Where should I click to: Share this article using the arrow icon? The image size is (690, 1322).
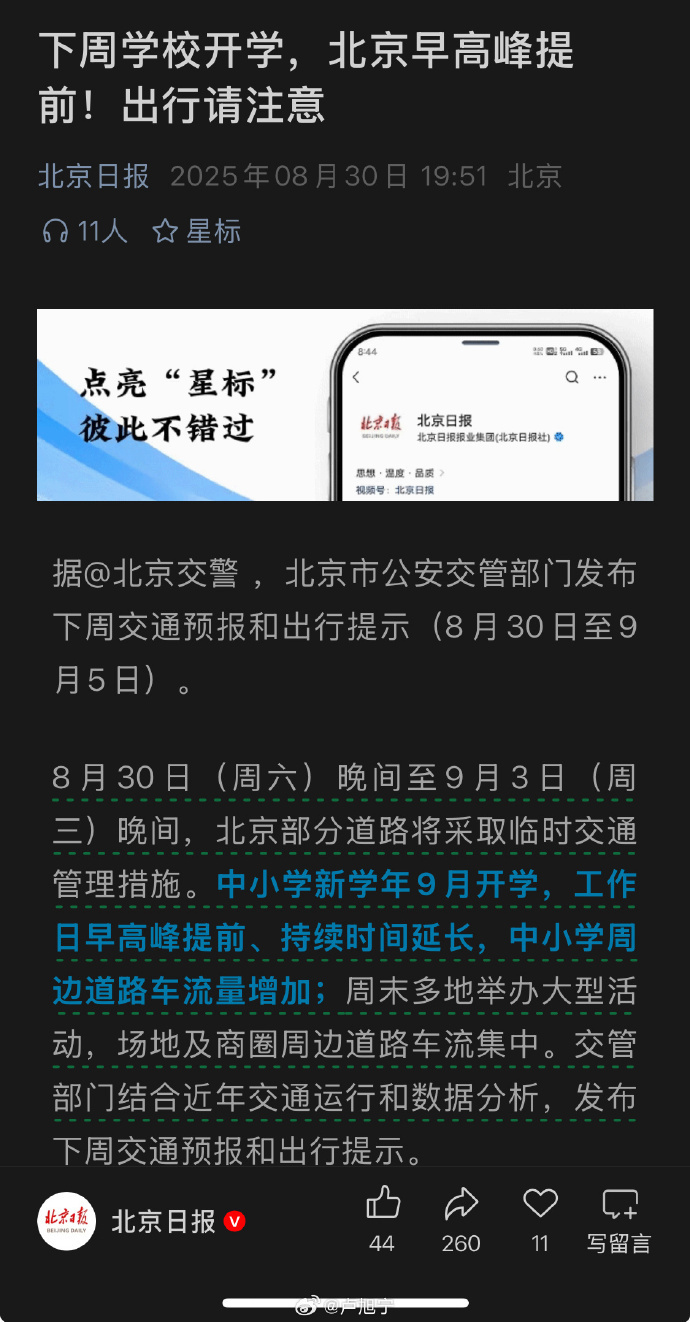click(461, 1204)
